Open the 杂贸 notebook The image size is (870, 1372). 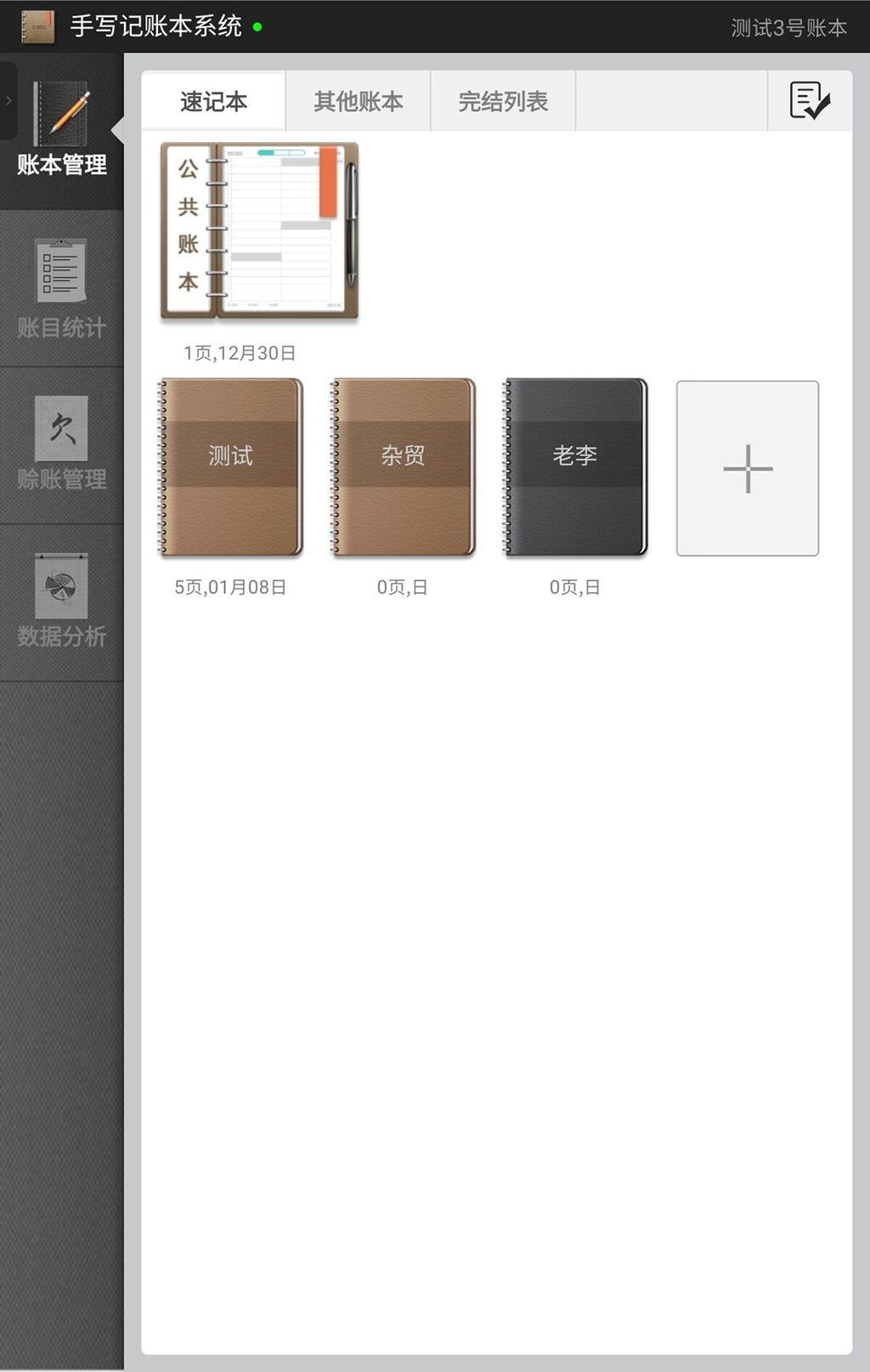pos(403,467)
